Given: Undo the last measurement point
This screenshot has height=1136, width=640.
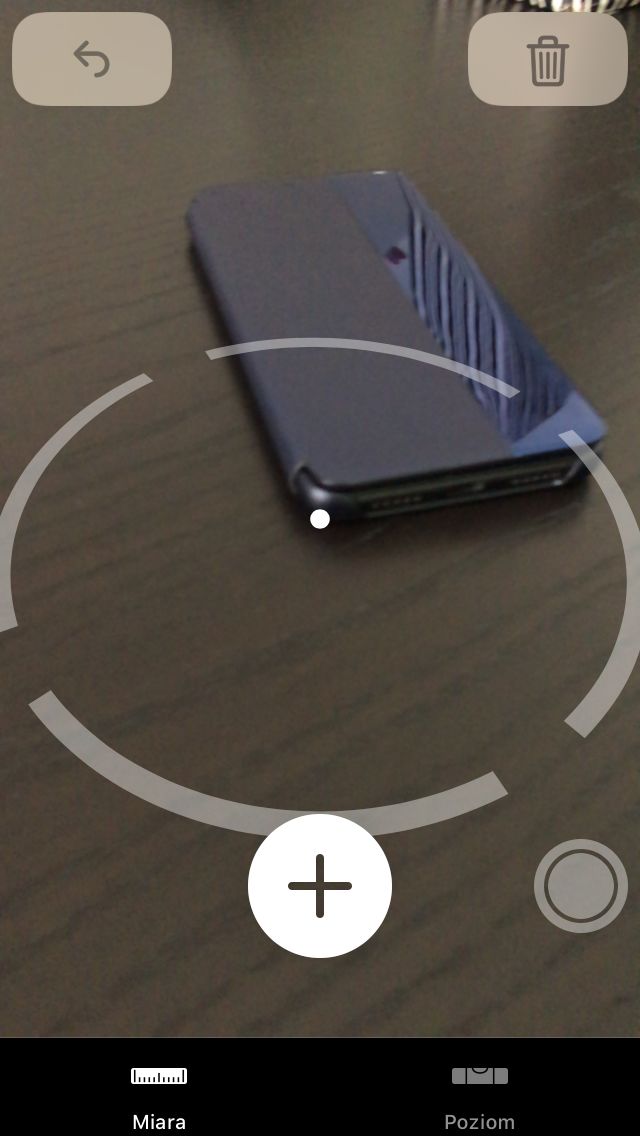Looking at the screenshot, I should 92,59.
